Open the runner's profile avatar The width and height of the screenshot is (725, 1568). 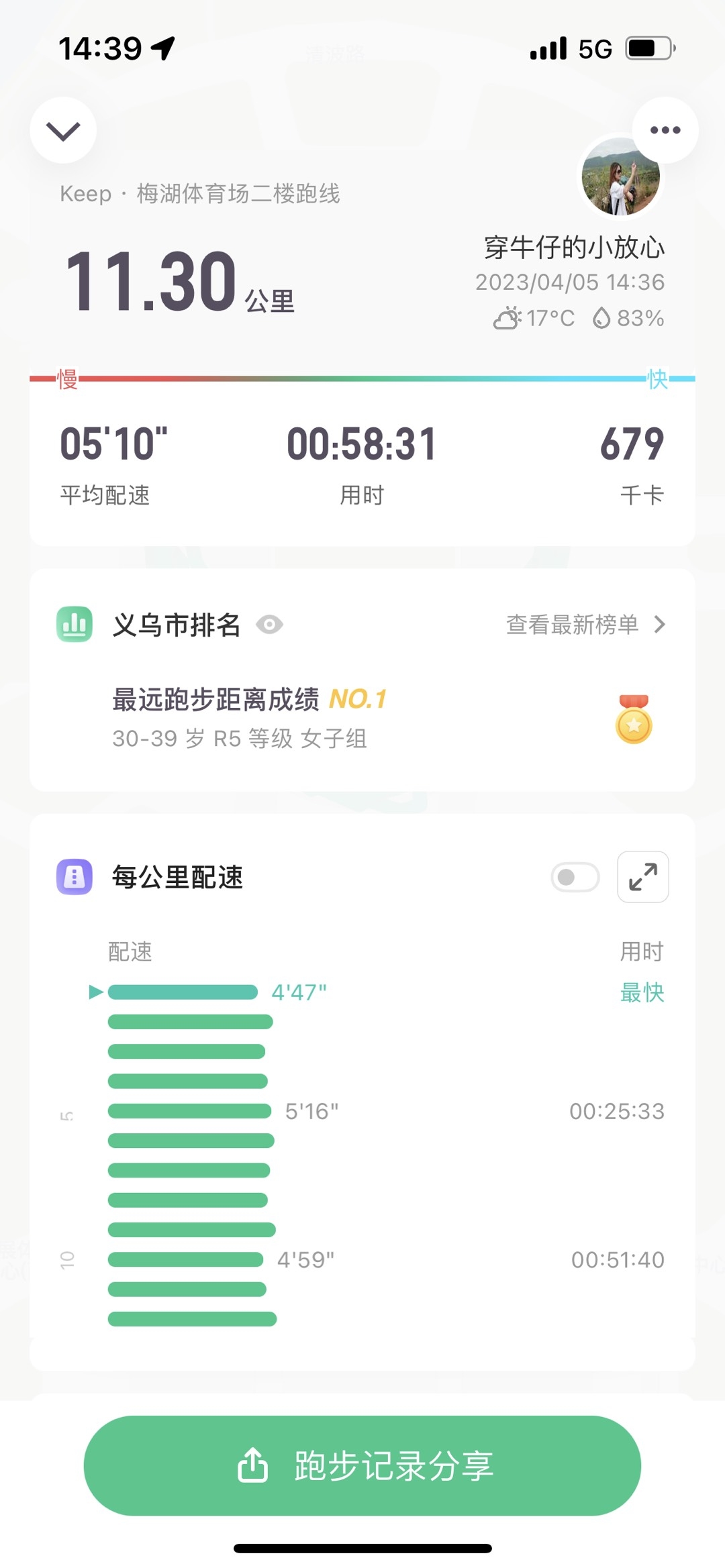(620, 178)
